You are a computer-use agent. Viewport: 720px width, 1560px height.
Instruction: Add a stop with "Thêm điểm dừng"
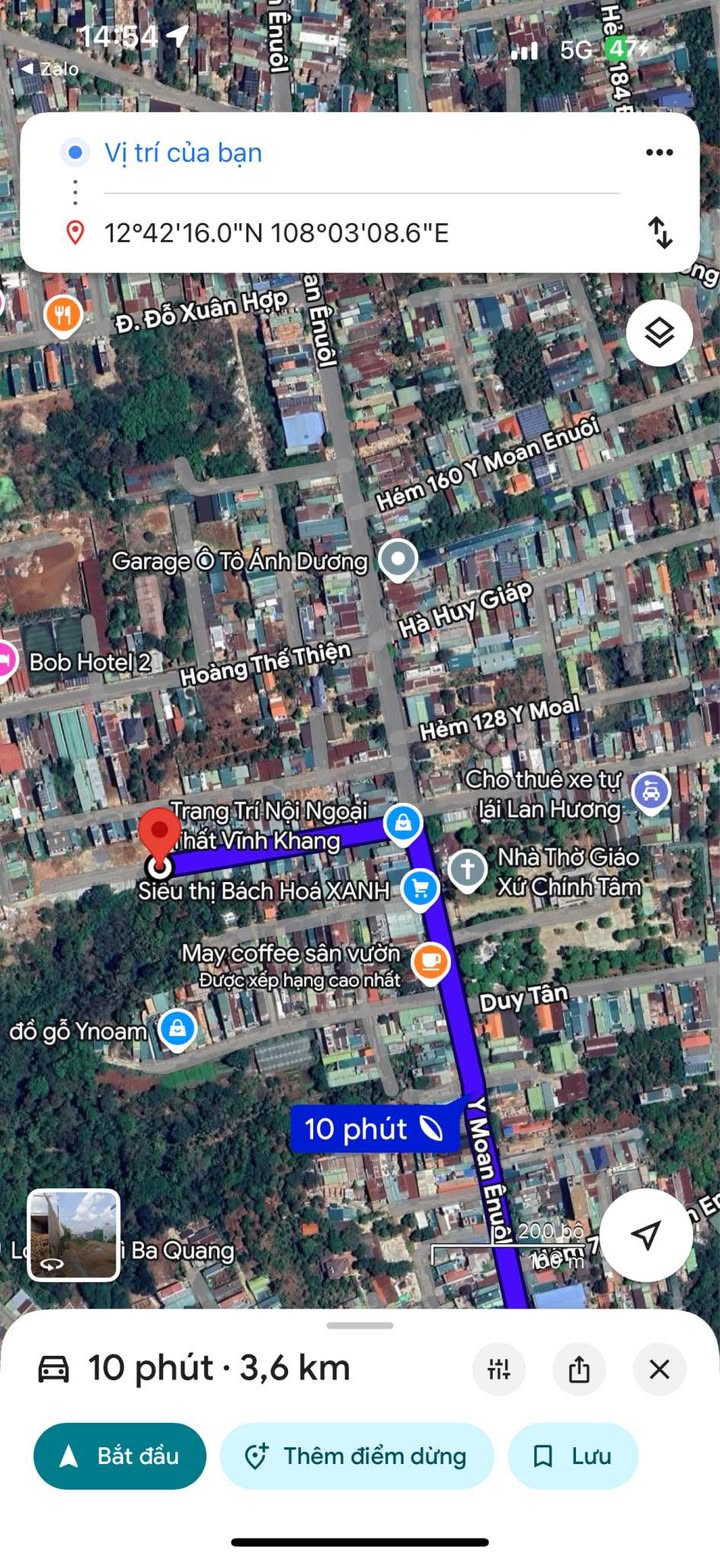click(x=357, y=1456)
